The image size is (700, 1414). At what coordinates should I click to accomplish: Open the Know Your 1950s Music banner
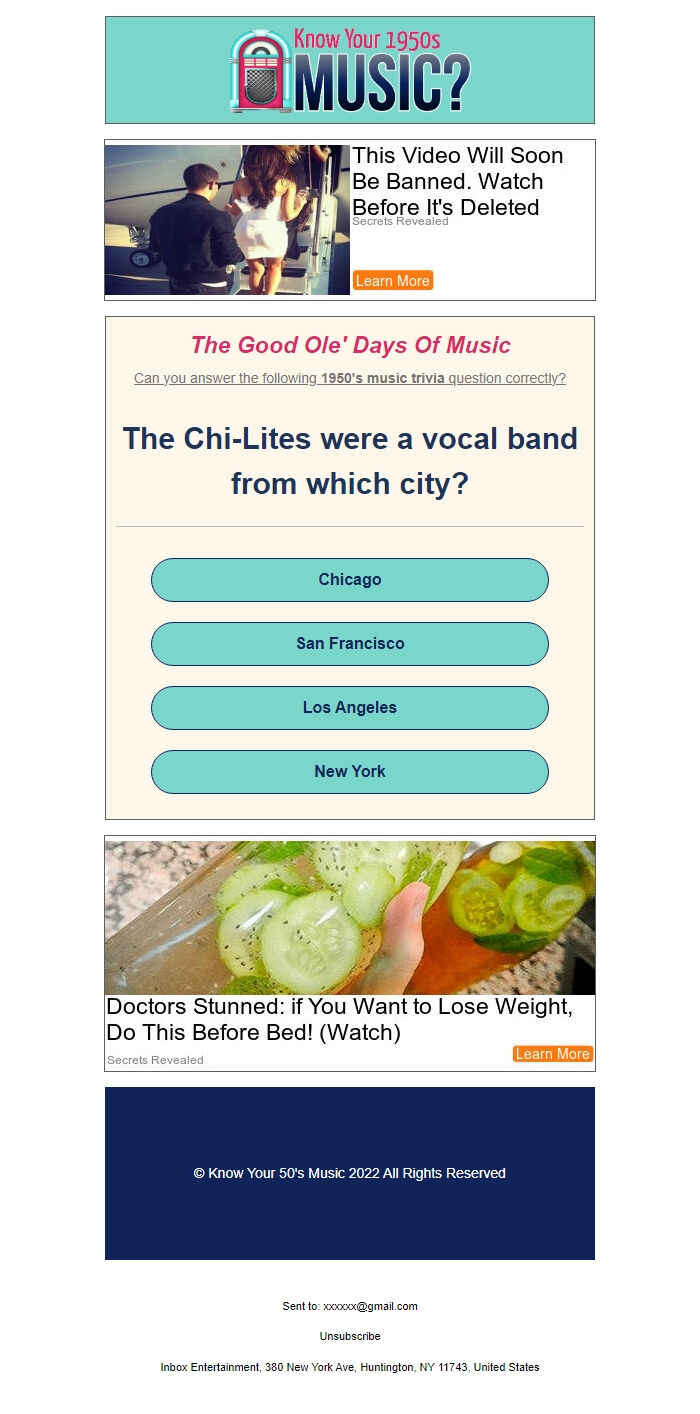tap(350, 70)
